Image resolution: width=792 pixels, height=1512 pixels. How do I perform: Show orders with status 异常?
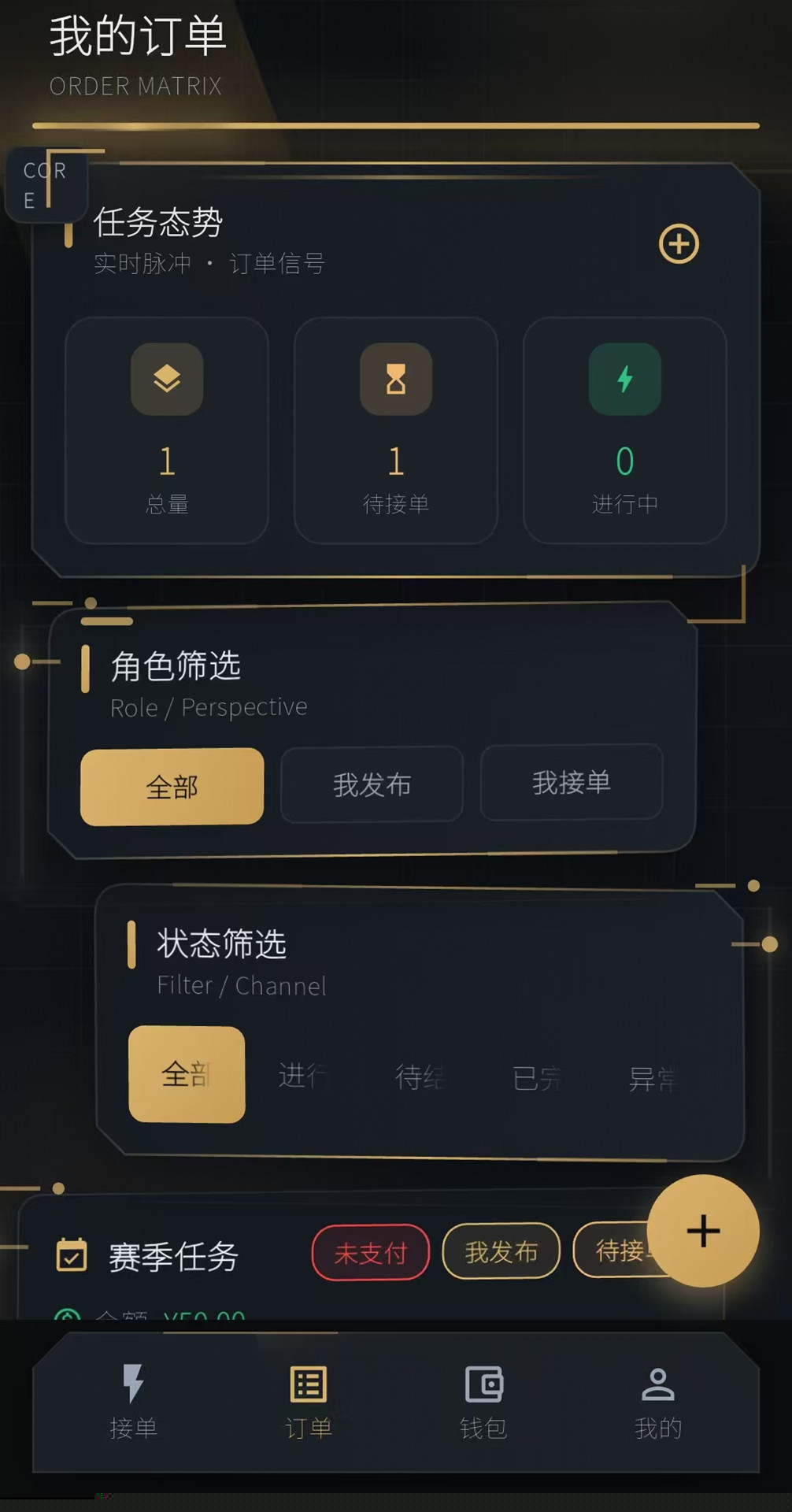653,1079
